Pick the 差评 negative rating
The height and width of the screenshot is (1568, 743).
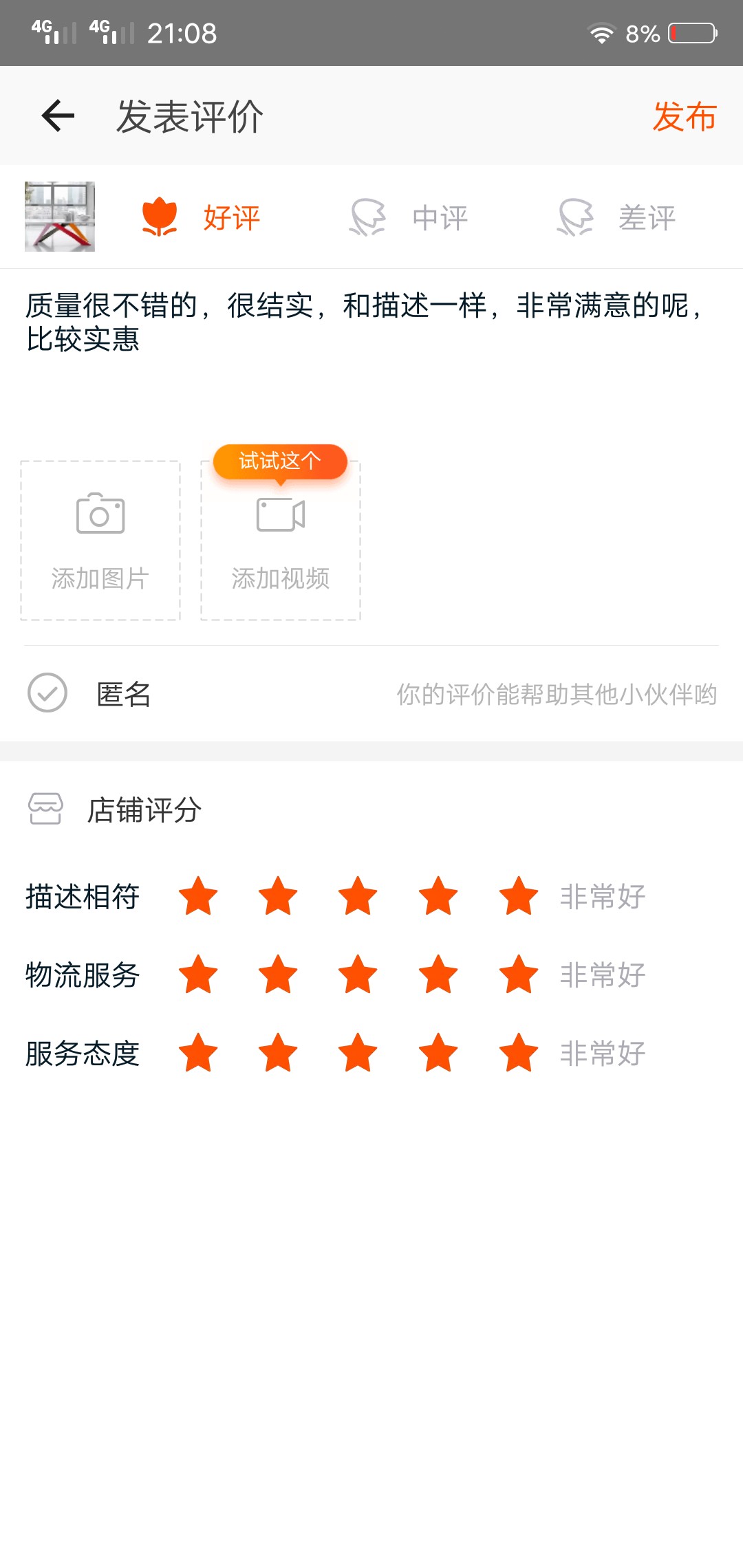coord(616,218)
